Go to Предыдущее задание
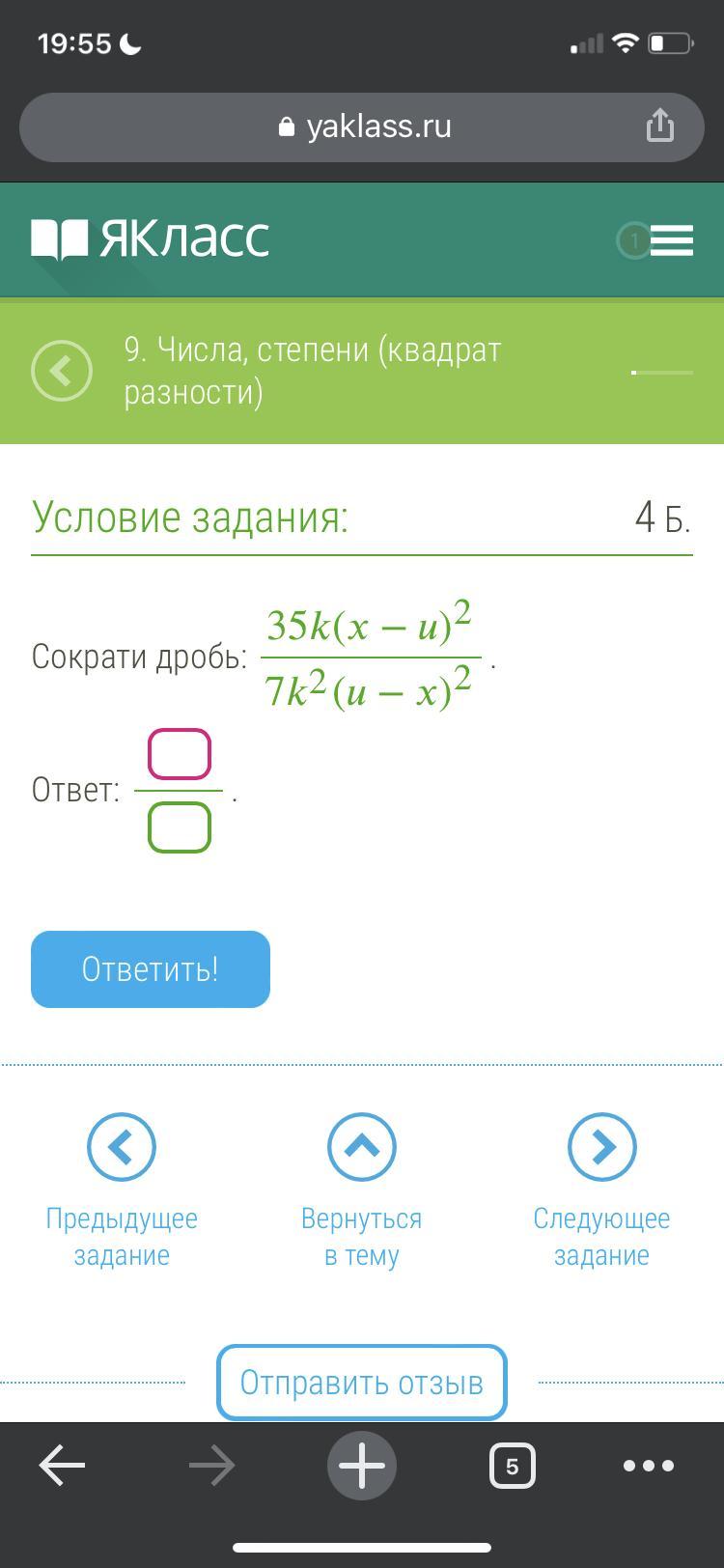This screenshot has width=724, height=1568. click(122, 1147)
